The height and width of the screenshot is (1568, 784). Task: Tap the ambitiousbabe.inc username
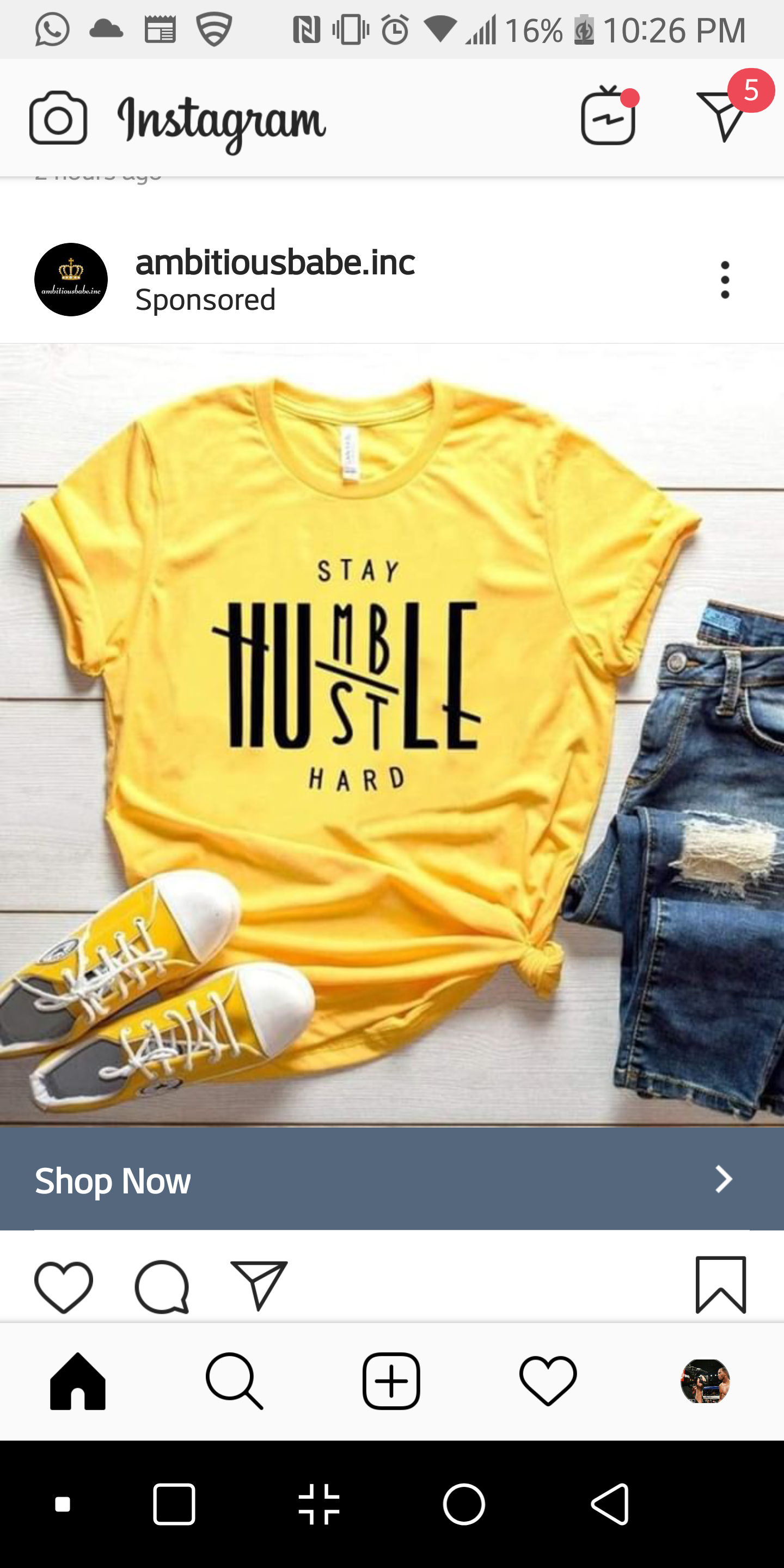click(x=274, y=263)
